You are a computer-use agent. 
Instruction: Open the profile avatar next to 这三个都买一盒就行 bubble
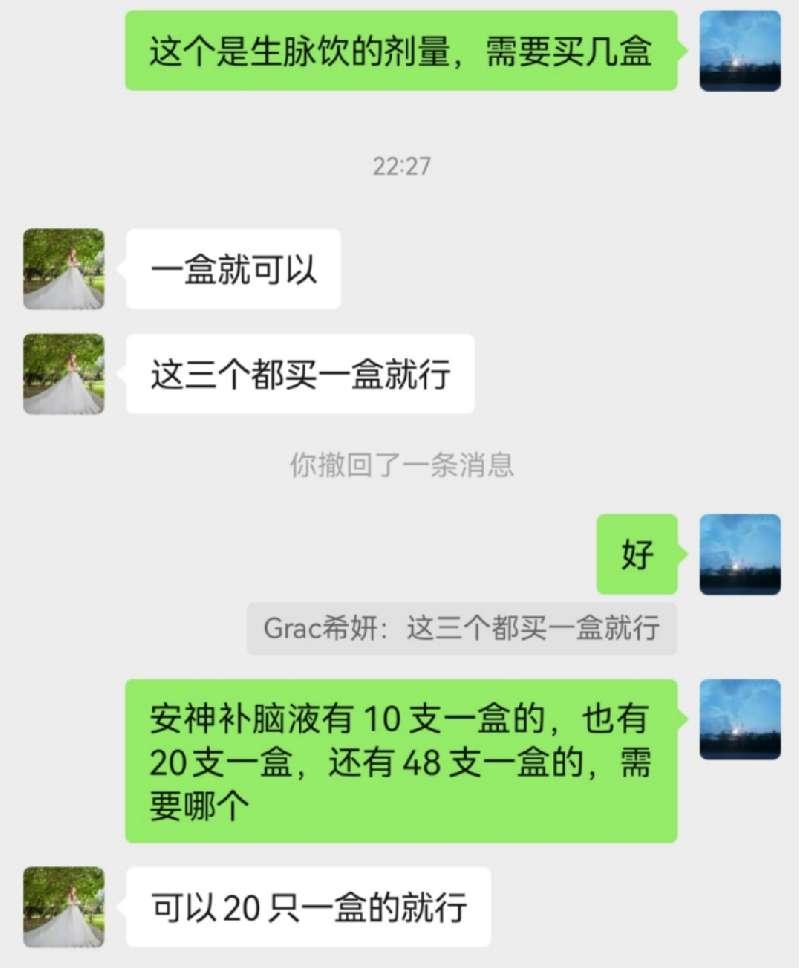click(63, 374)
